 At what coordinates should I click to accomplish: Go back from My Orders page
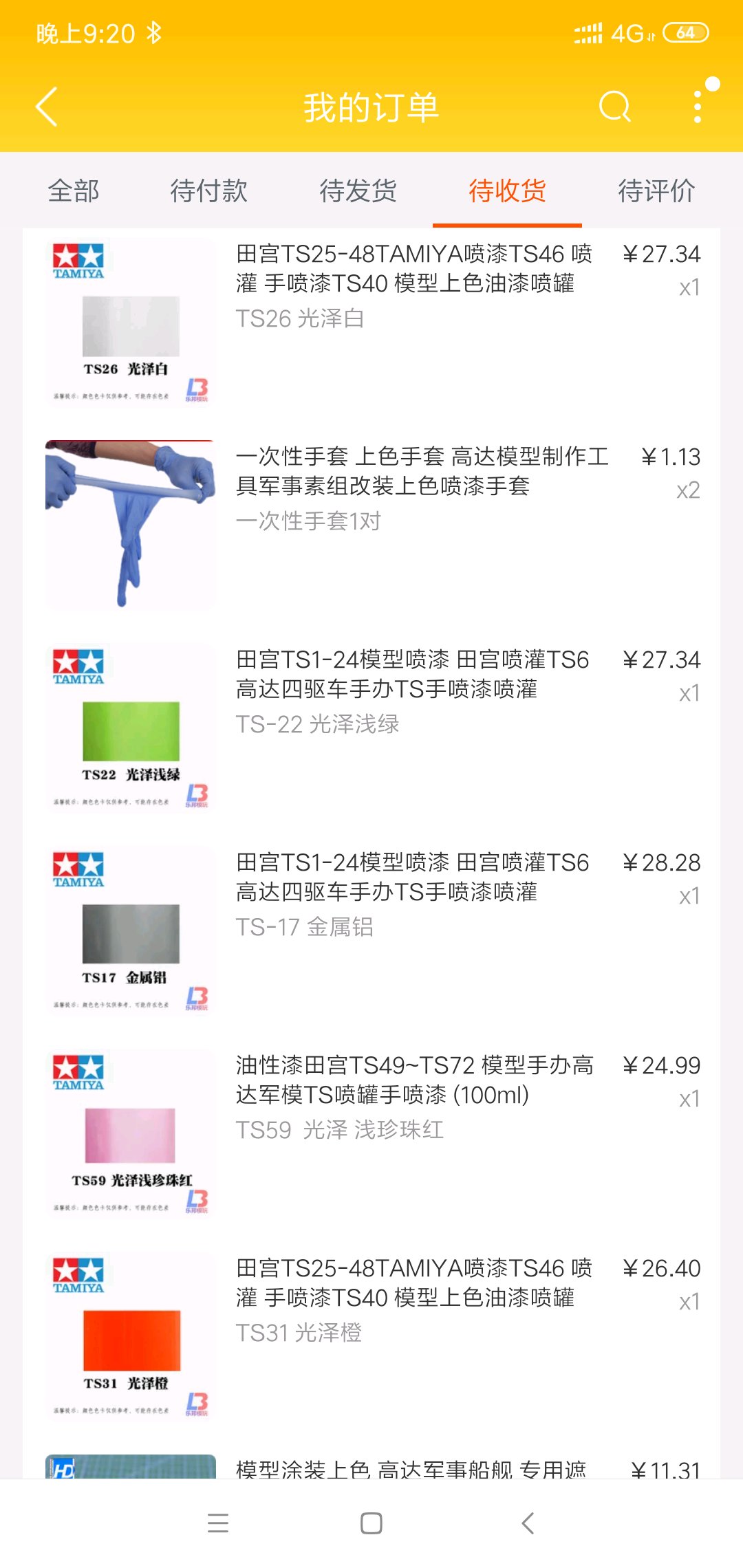point(47,107)
